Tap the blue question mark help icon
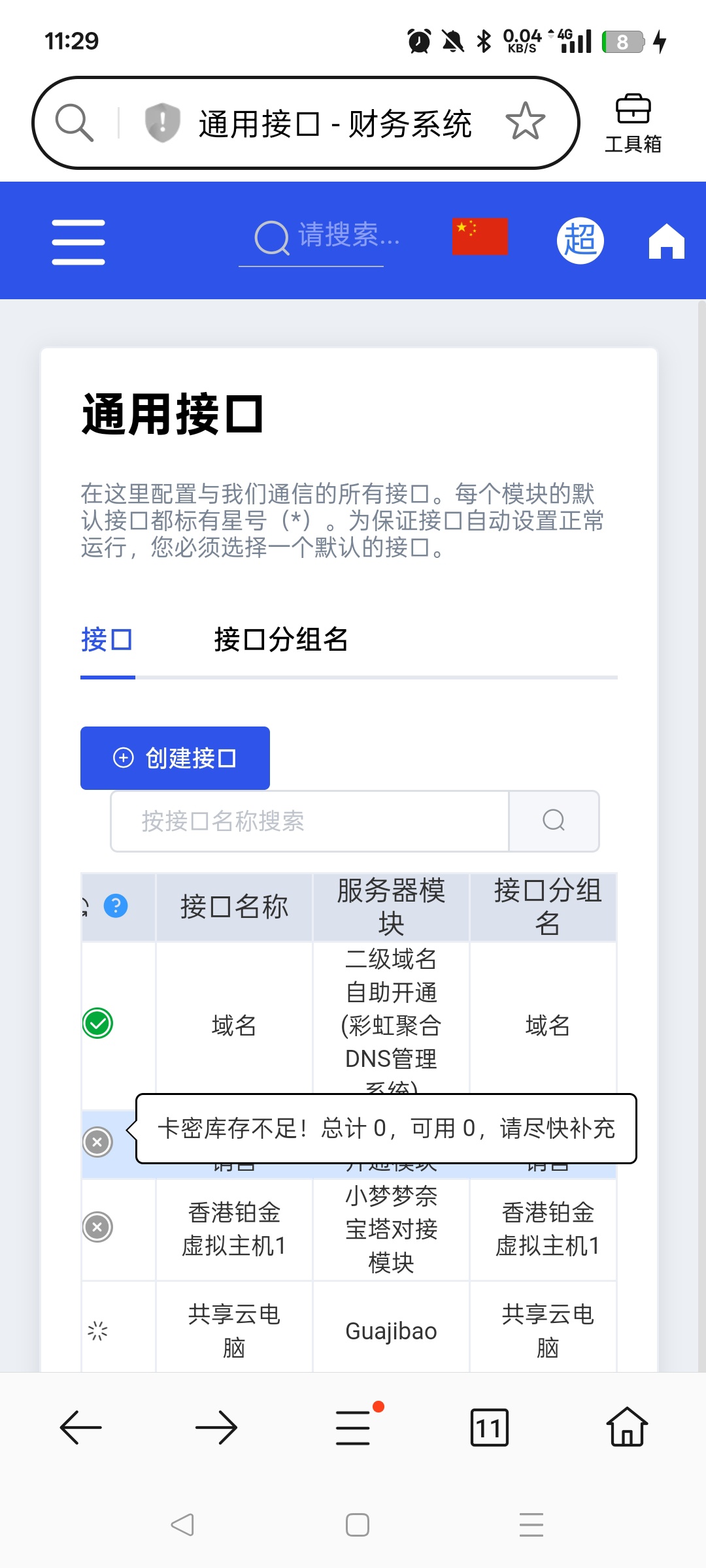 click(116, 906)
